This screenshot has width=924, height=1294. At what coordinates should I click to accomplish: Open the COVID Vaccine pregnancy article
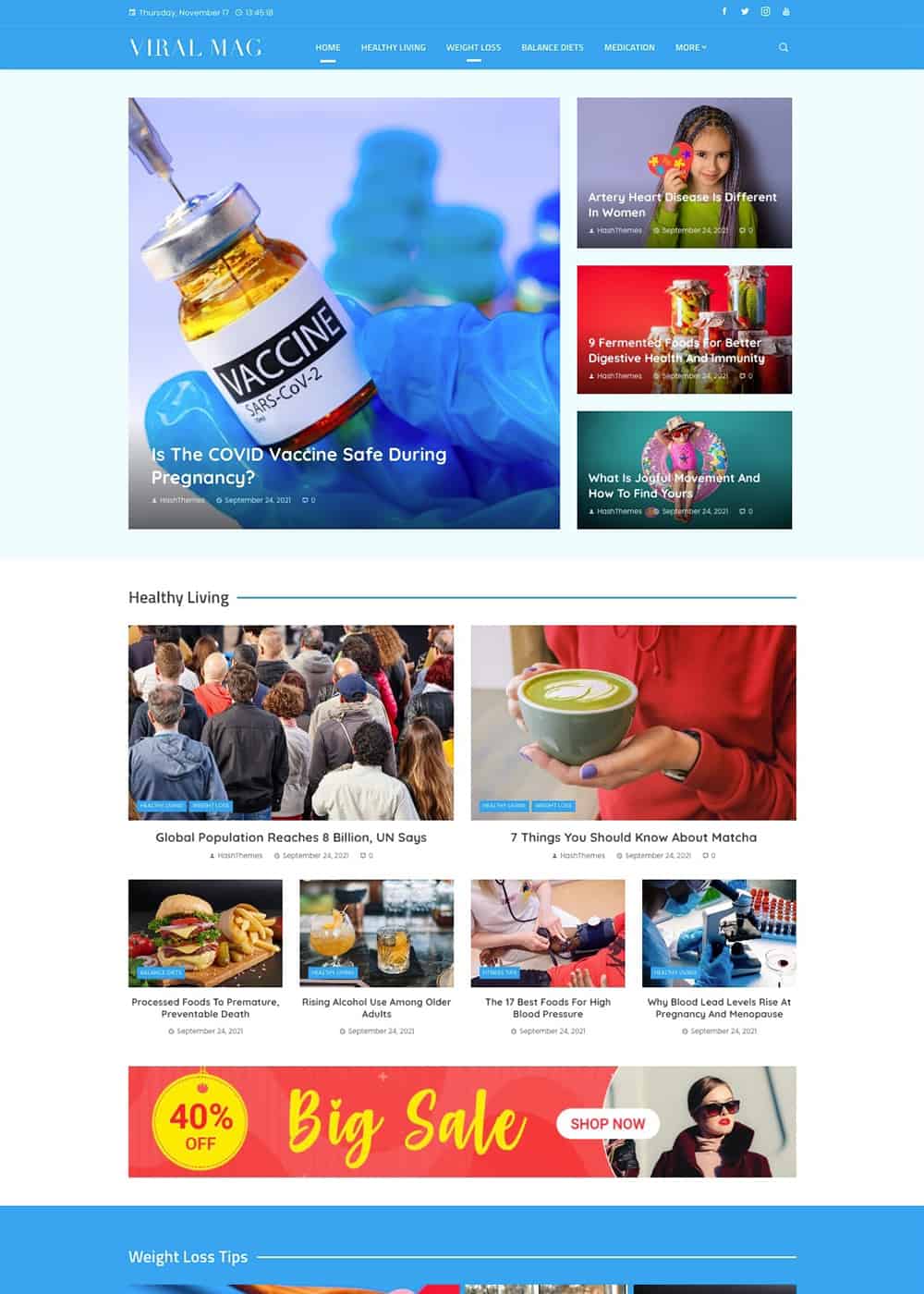pos(298,466)
